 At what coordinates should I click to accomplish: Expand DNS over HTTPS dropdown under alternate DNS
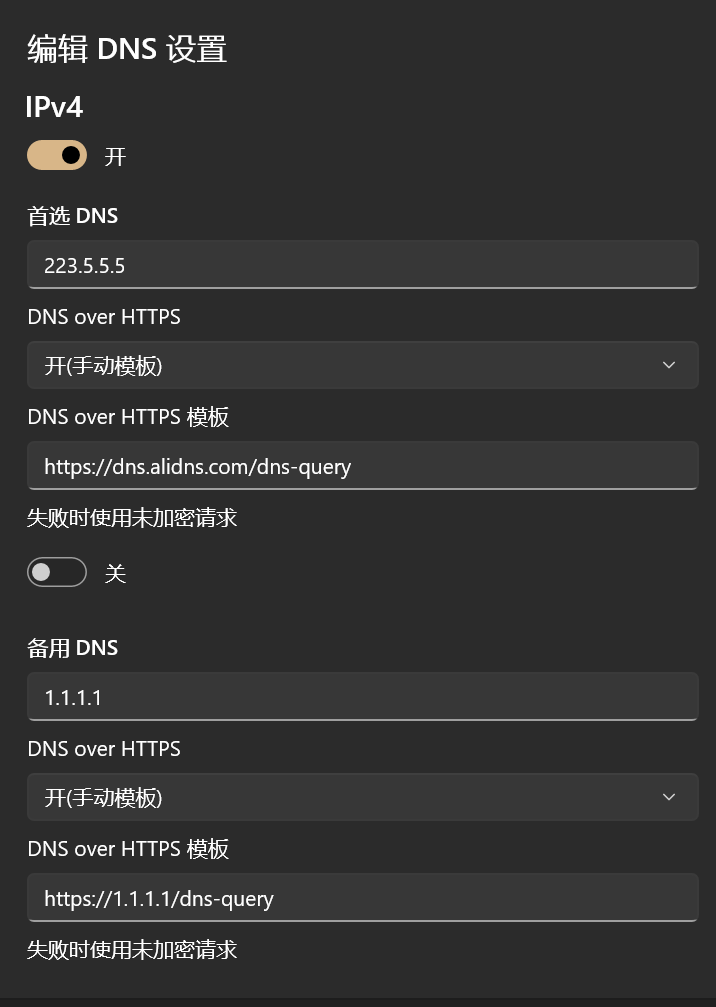[x=362, y=797]
